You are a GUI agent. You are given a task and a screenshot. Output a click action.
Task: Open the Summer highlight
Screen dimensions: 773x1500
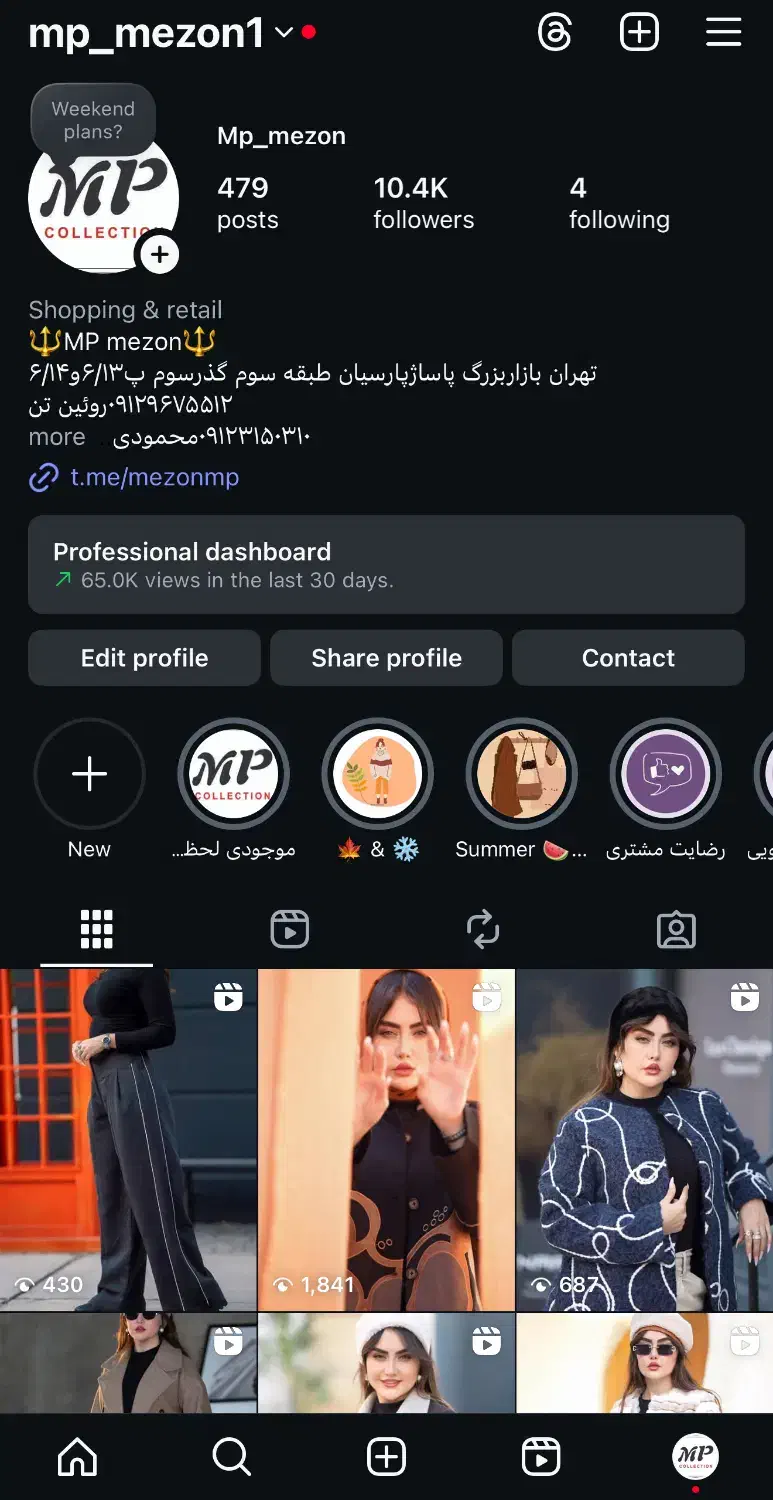522,774
